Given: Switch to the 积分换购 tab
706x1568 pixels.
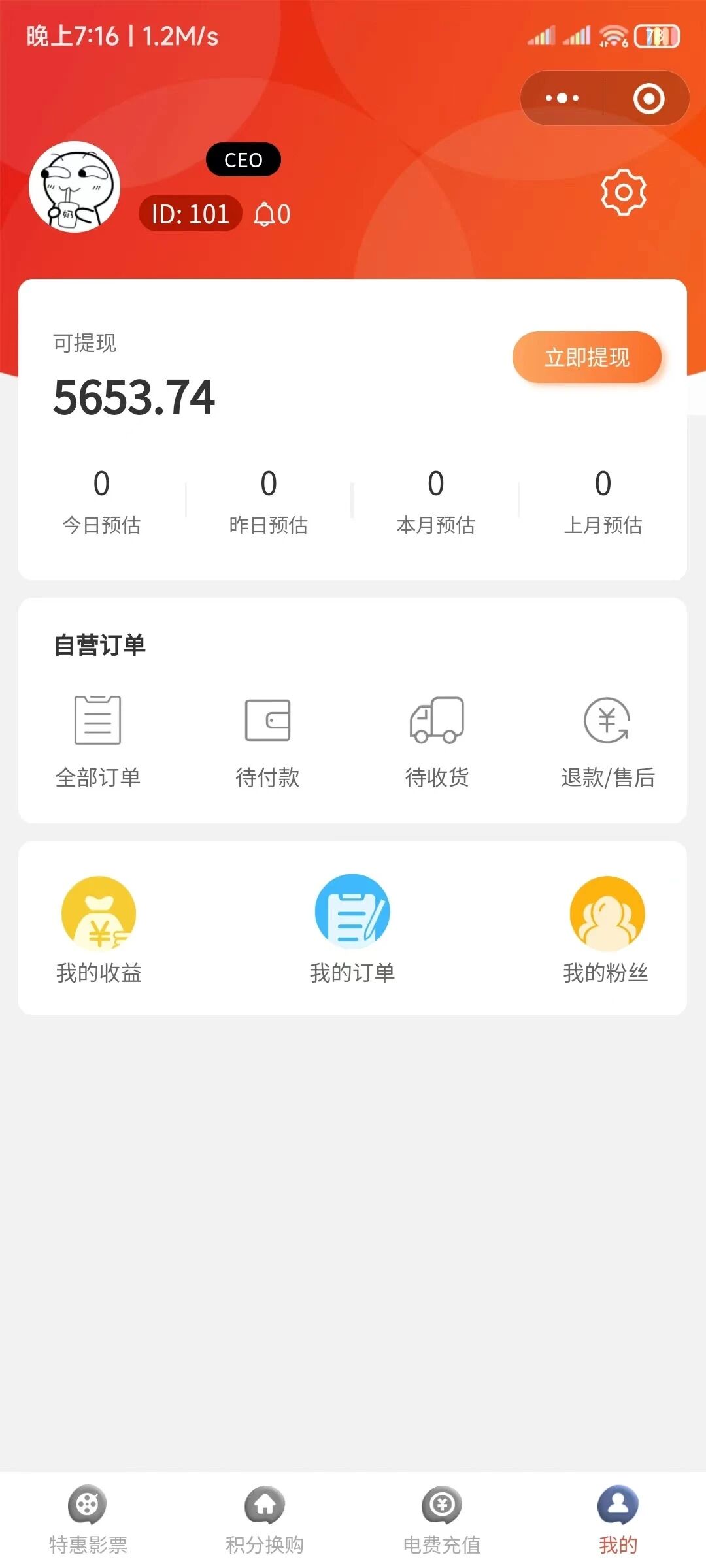Looking at the screenshot, I should pos(265,1520).
